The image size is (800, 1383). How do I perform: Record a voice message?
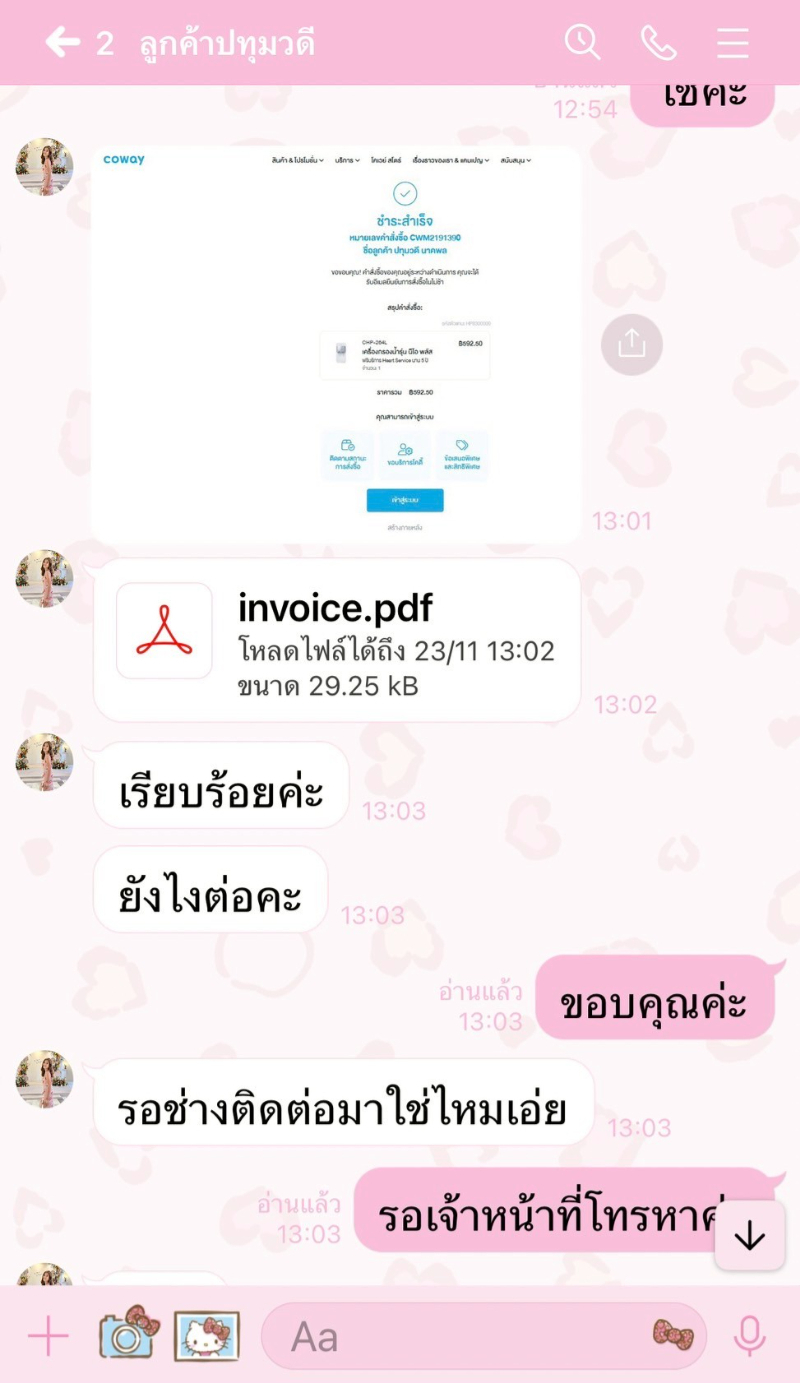[749, 1336]
